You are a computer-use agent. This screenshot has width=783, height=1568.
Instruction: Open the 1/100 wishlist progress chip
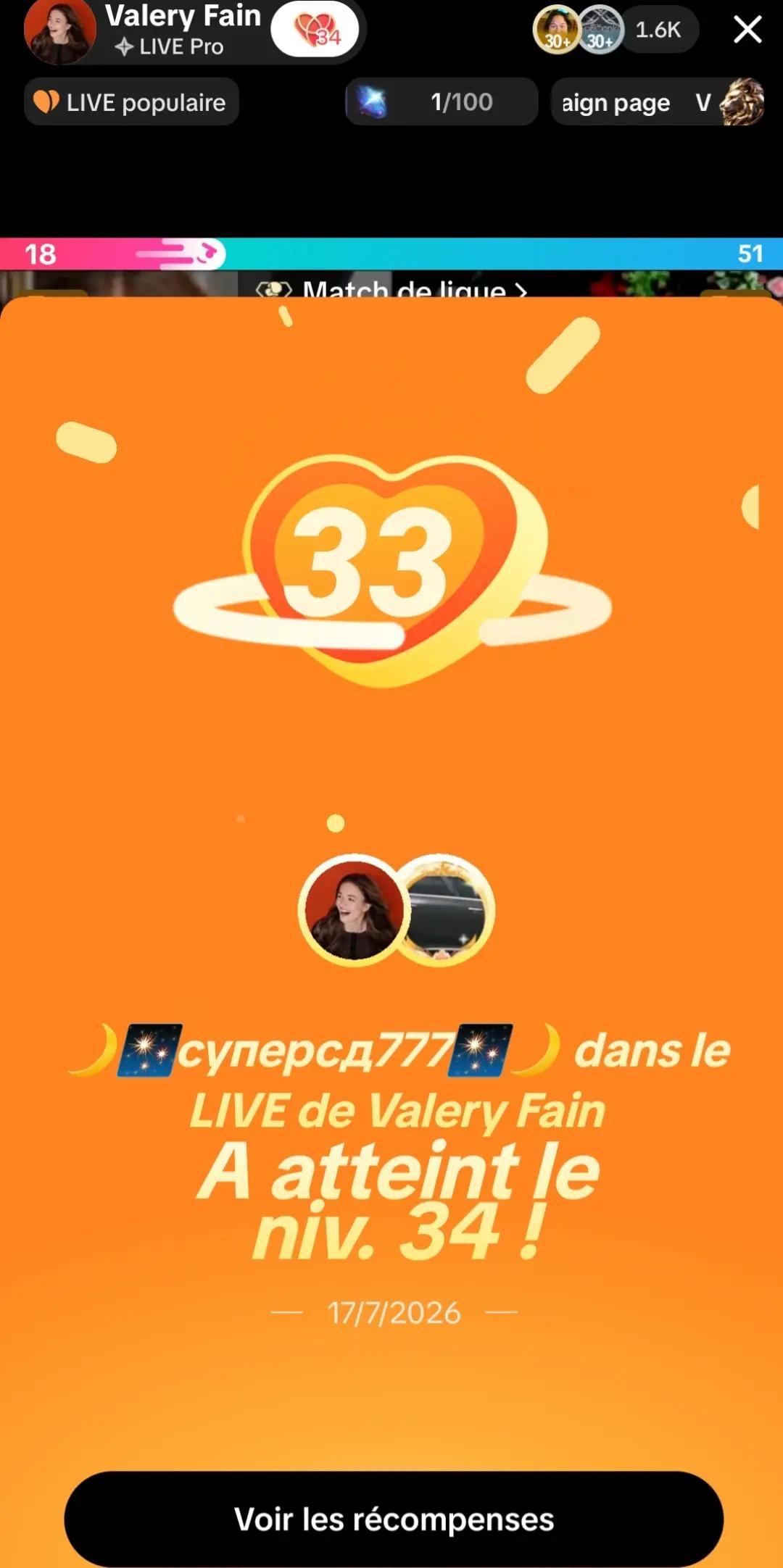[x=442, y=101]
